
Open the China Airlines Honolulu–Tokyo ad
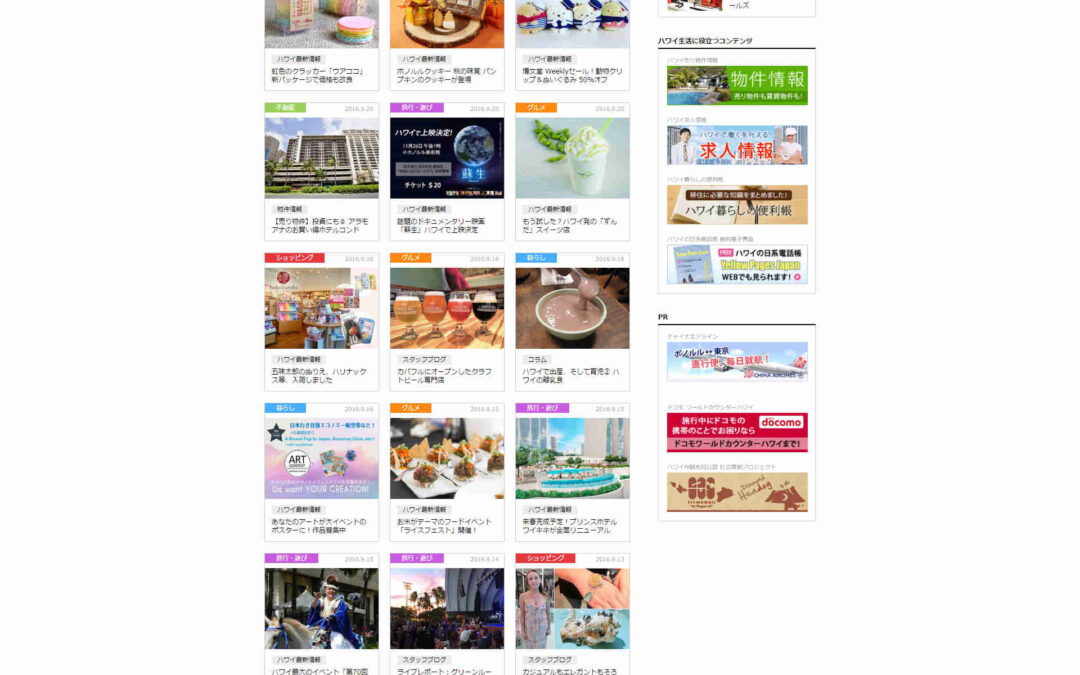pyautogui.click(x=737, y=362)
